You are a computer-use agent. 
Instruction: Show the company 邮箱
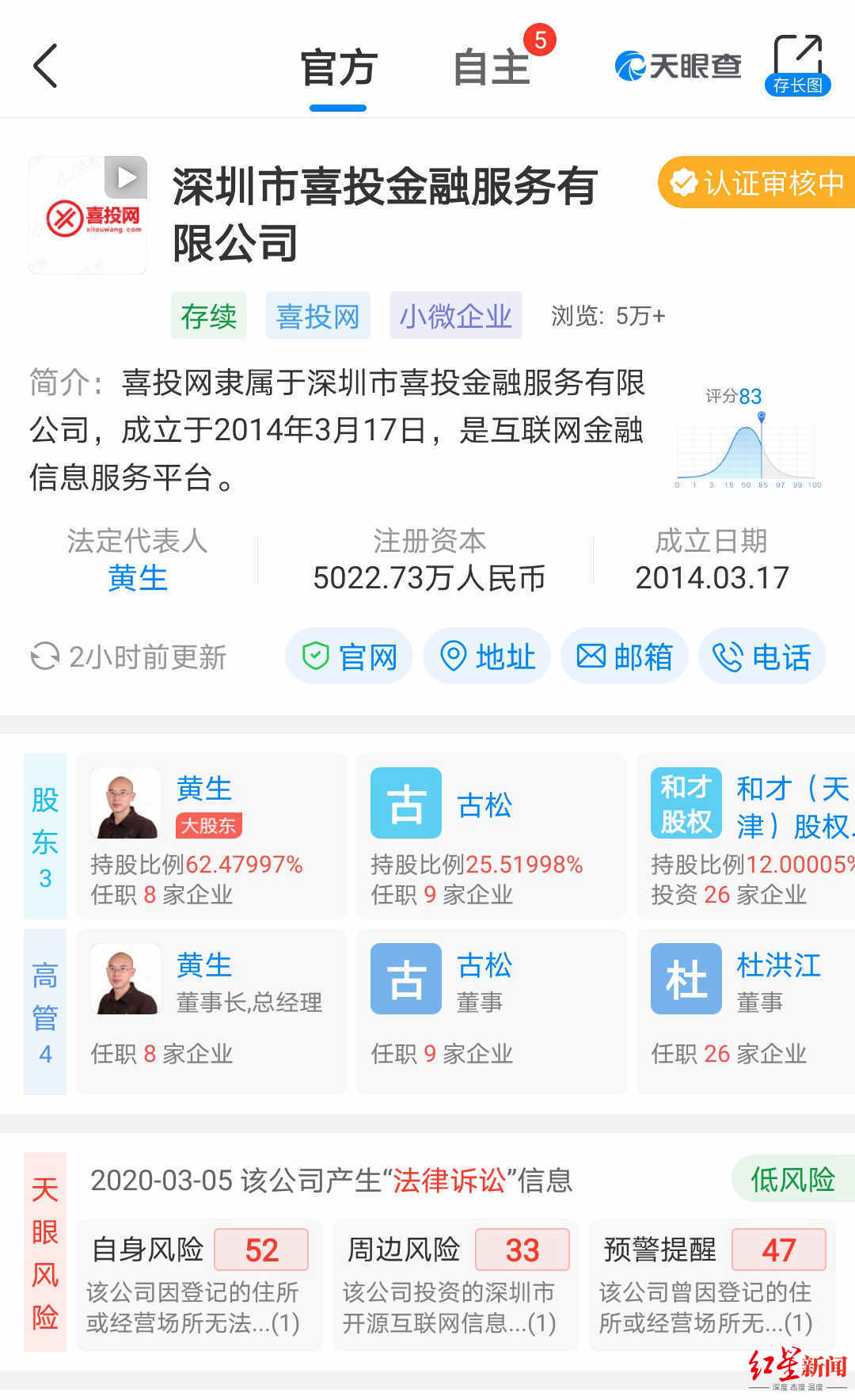tap(625, 656)
